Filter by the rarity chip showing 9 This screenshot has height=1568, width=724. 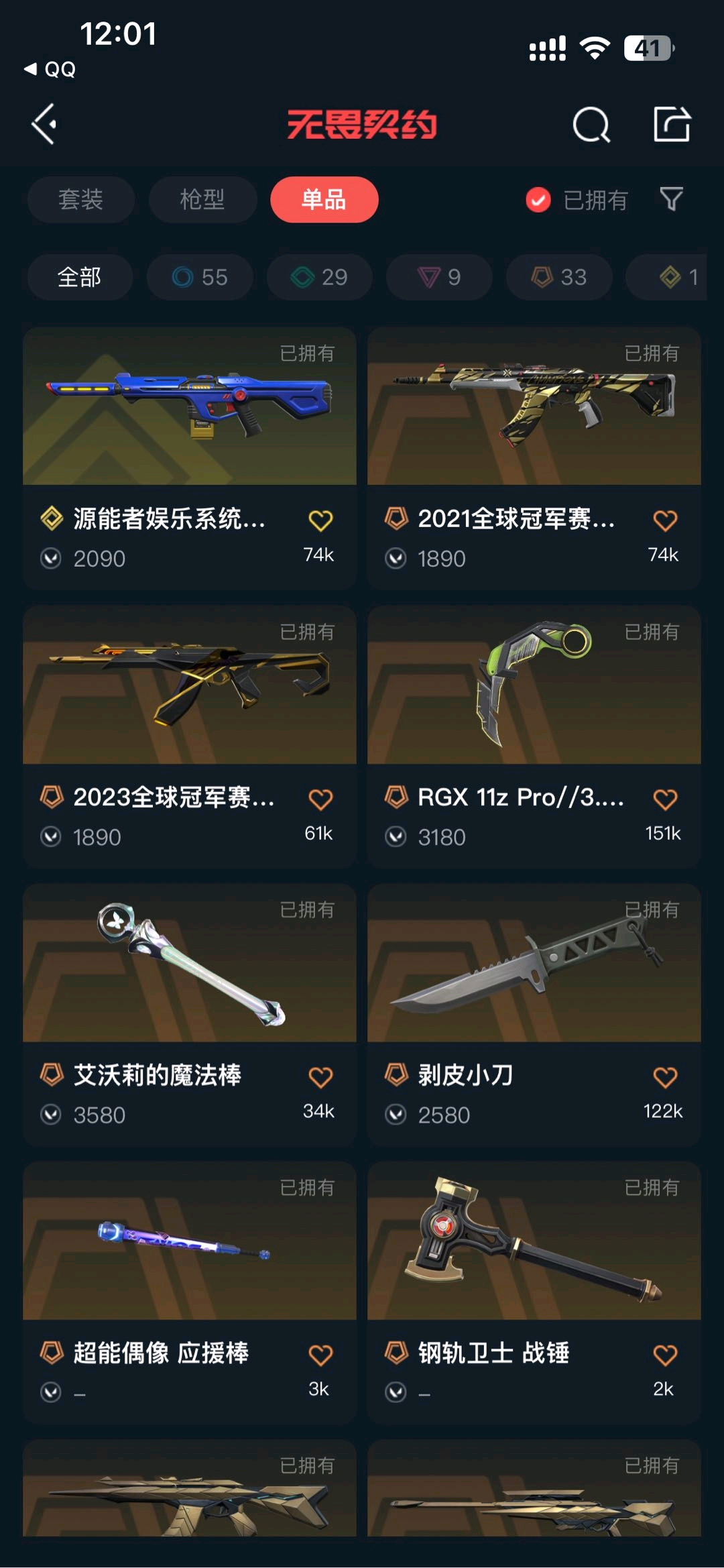coord(439,277)
